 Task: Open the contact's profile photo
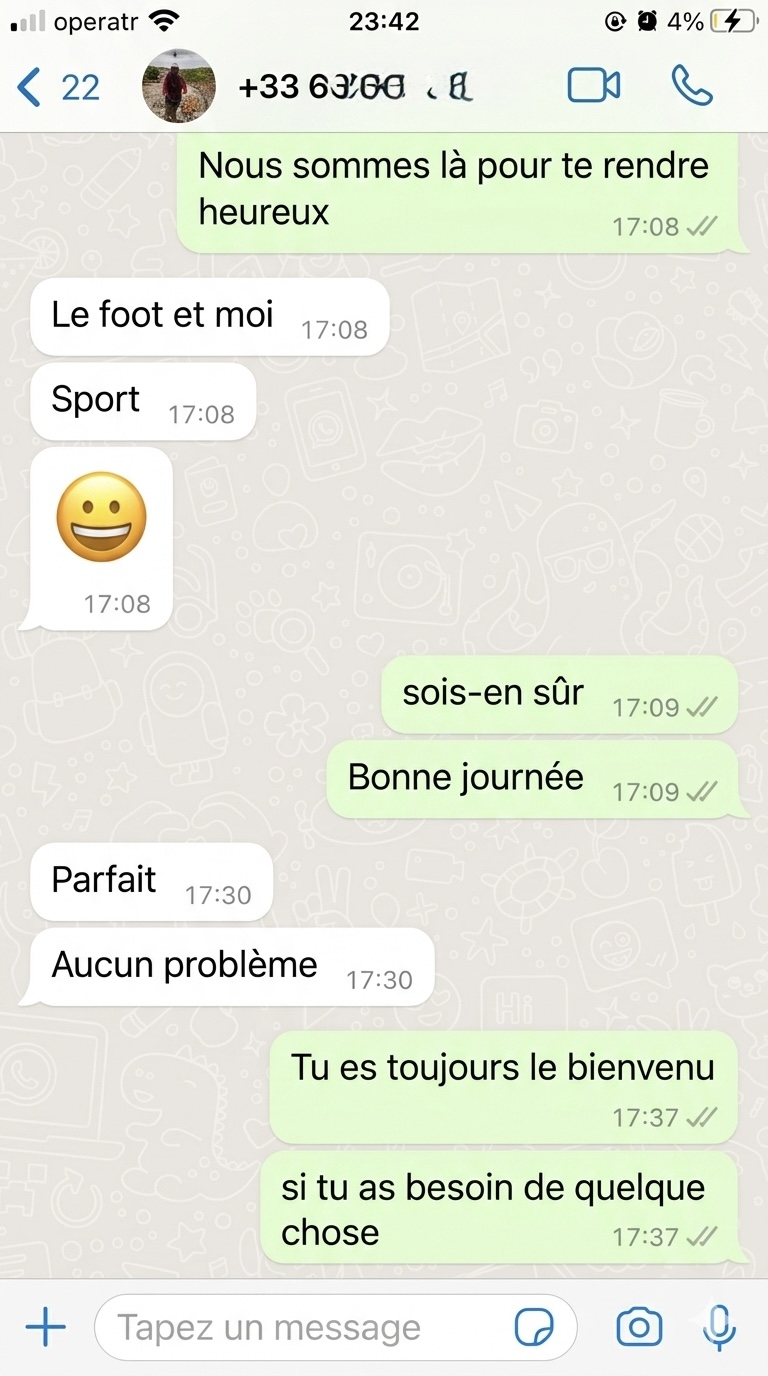(180, 86)
